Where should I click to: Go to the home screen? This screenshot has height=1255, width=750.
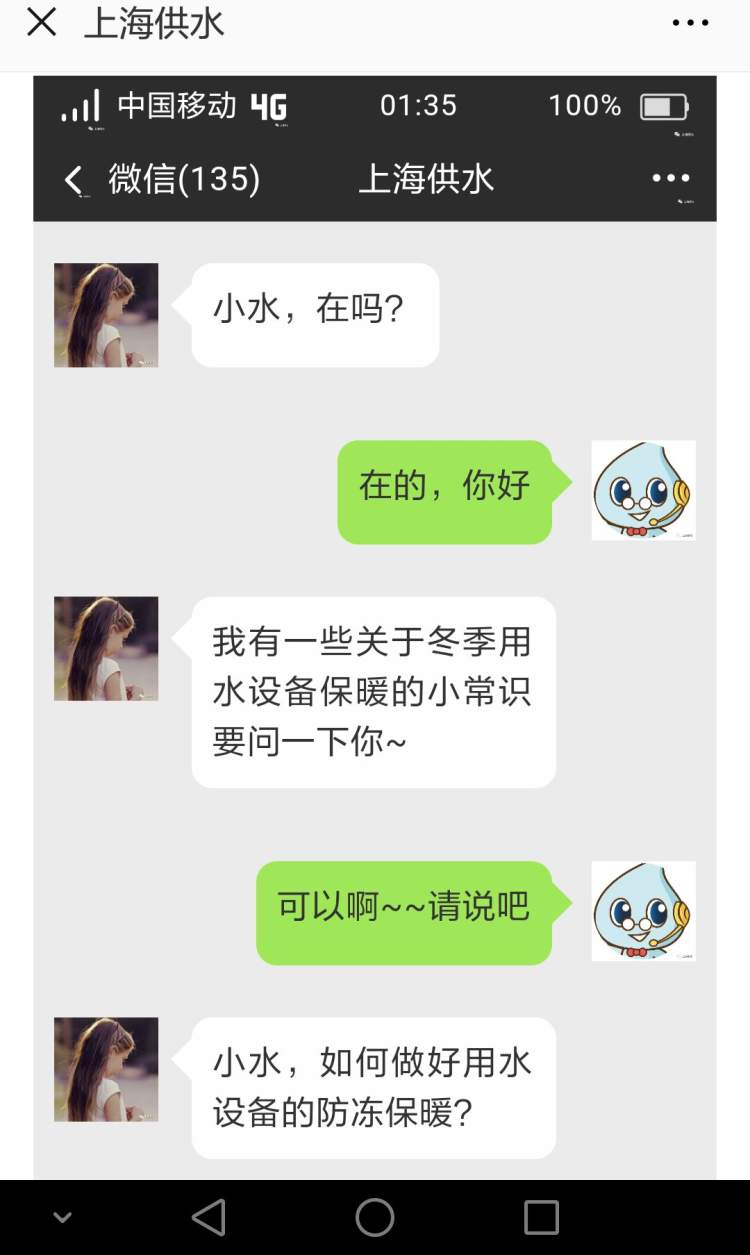click(x=375, y=1217)
